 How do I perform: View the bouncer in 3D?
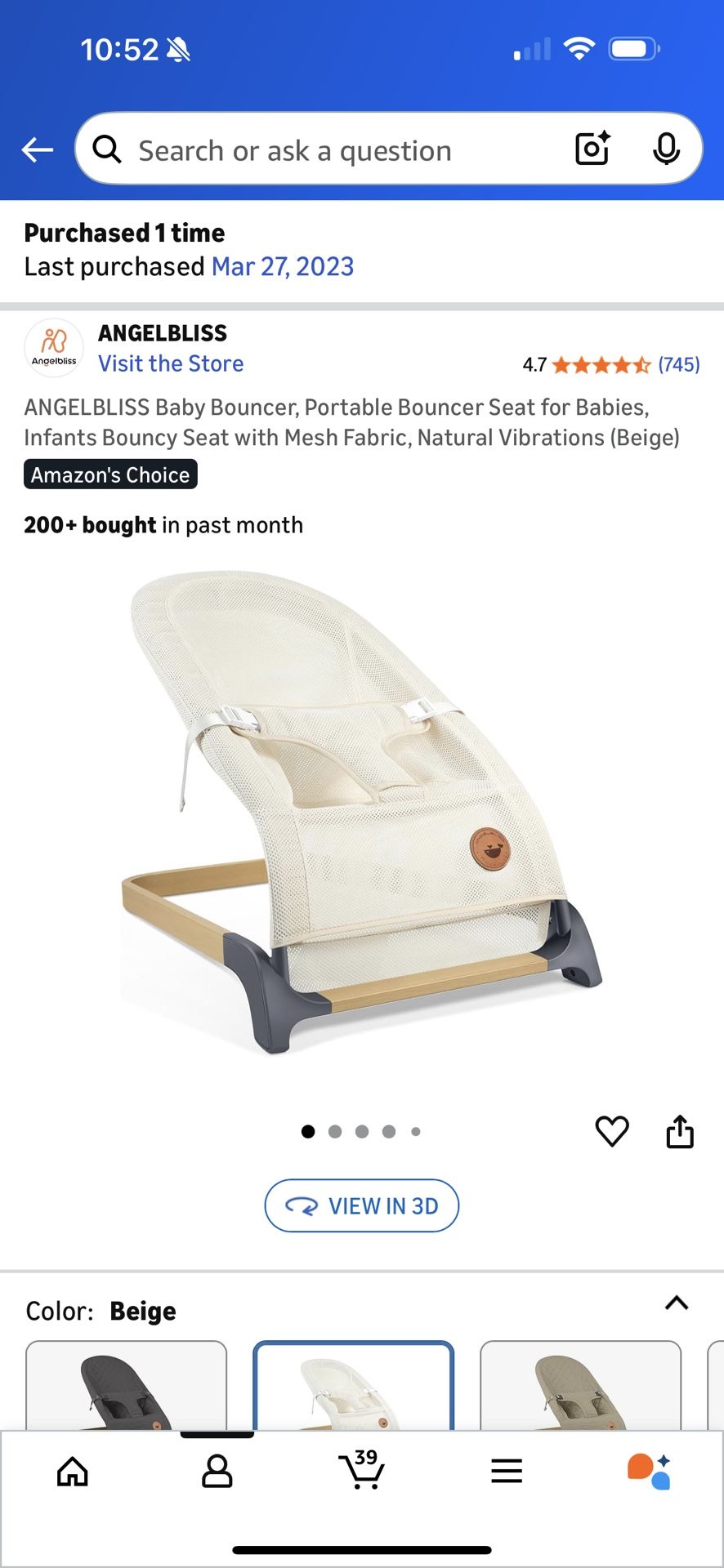click(x=362, y=1205)
